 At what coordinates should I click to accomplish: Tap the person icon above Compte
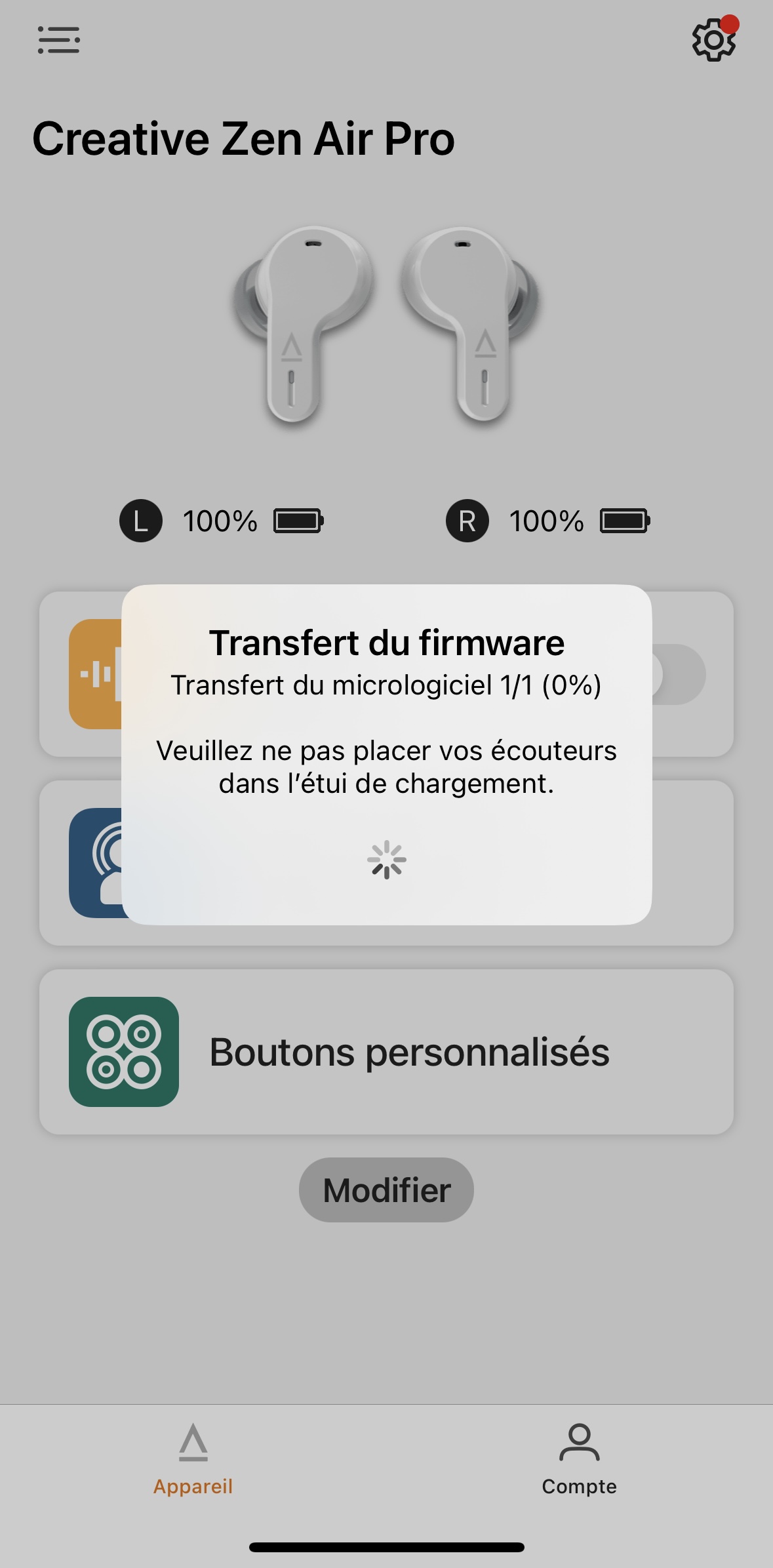point(578,1441)
